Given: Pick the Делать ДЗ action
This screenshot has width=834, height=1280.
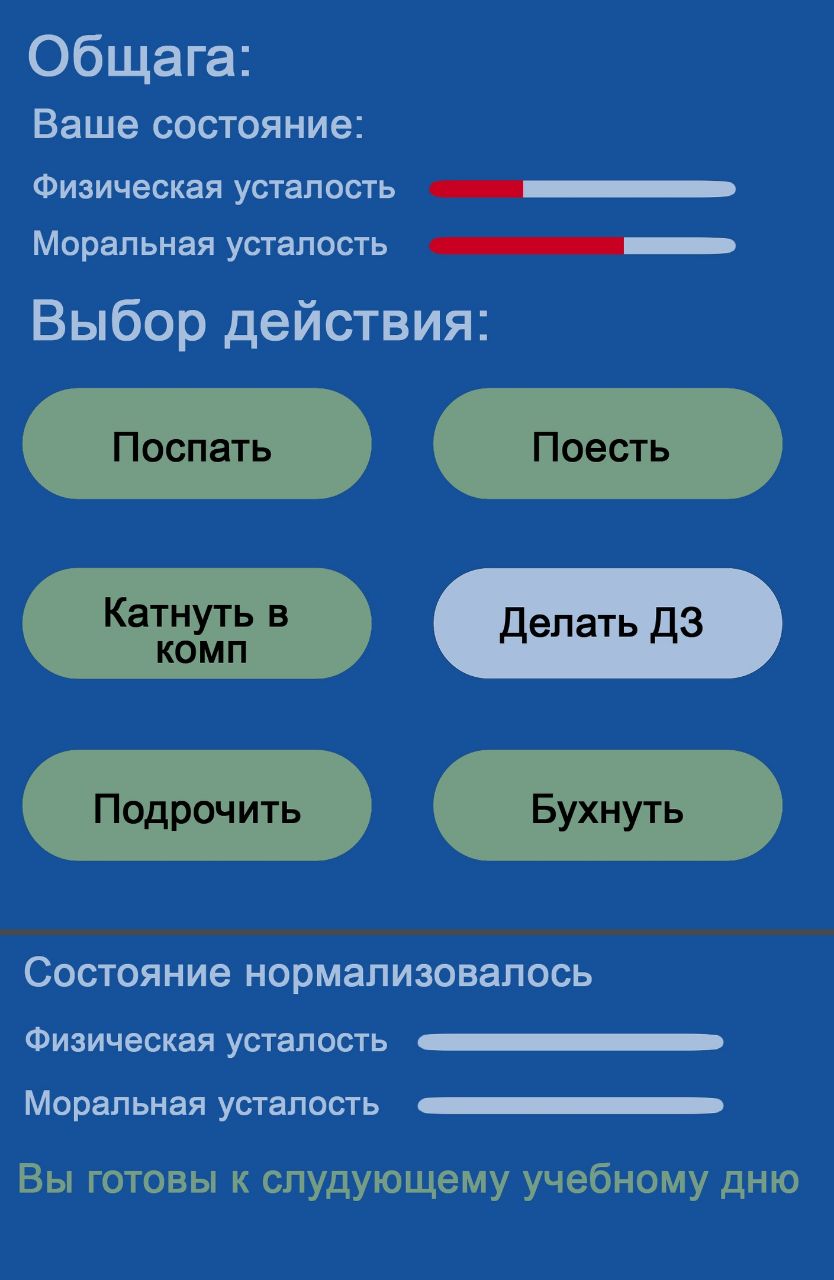Looking at the screenshot, I should tap(607, 624).
